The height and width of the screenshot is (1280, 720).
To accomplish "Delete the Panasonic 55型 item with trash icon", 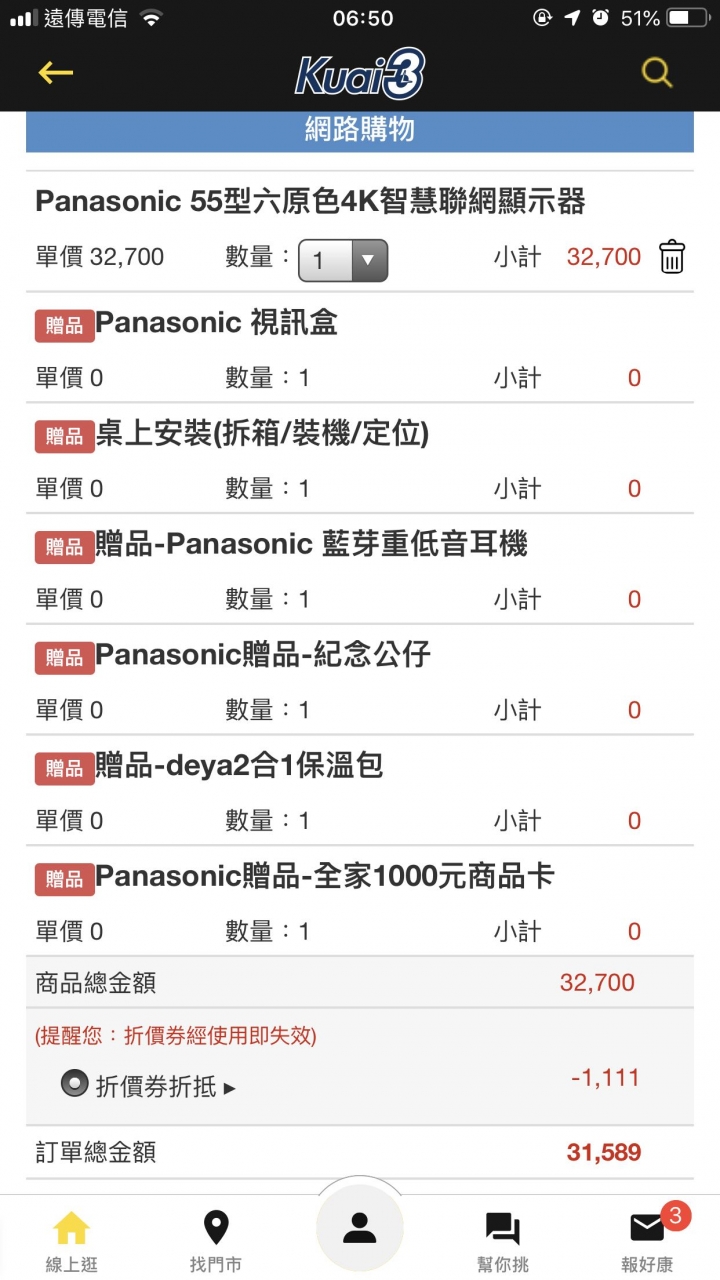I will pos(672,257).
